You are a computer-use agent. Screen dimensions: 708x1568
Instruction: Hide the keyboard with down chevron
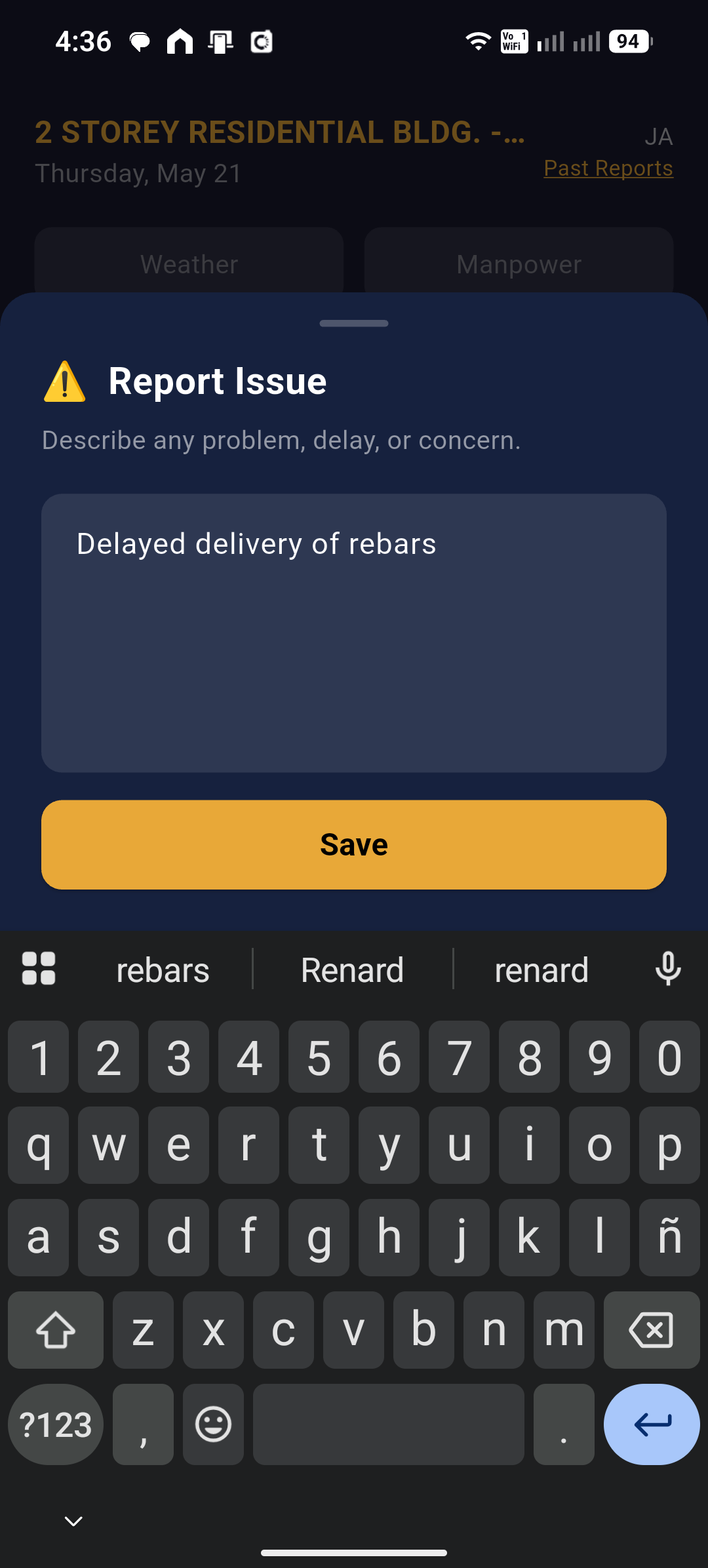click(x=73, y=1521)
